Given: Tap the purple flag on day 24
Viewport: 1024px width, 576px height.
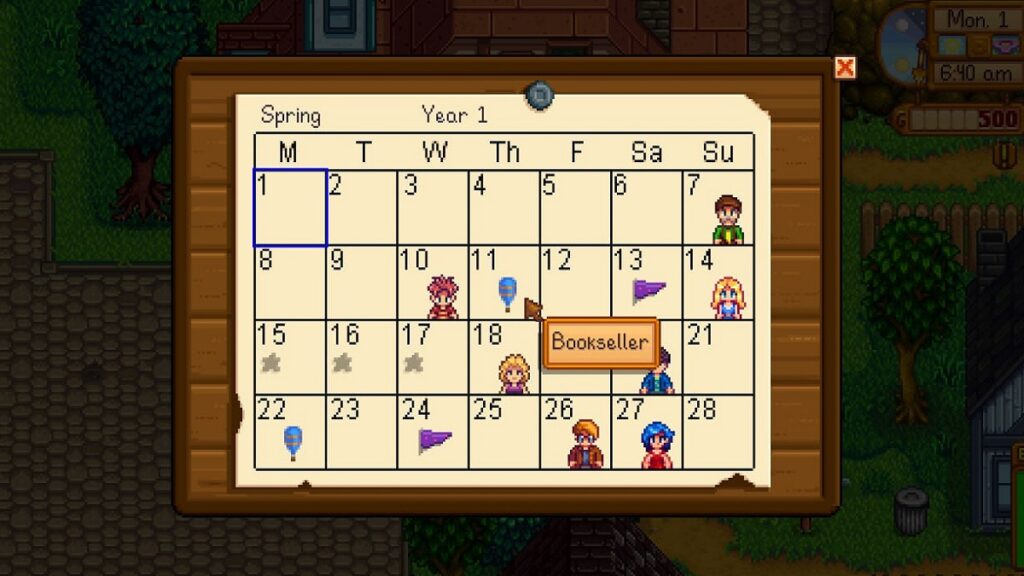Looking at the screenshot, I should pyautogui.click(x=434, y=439).
